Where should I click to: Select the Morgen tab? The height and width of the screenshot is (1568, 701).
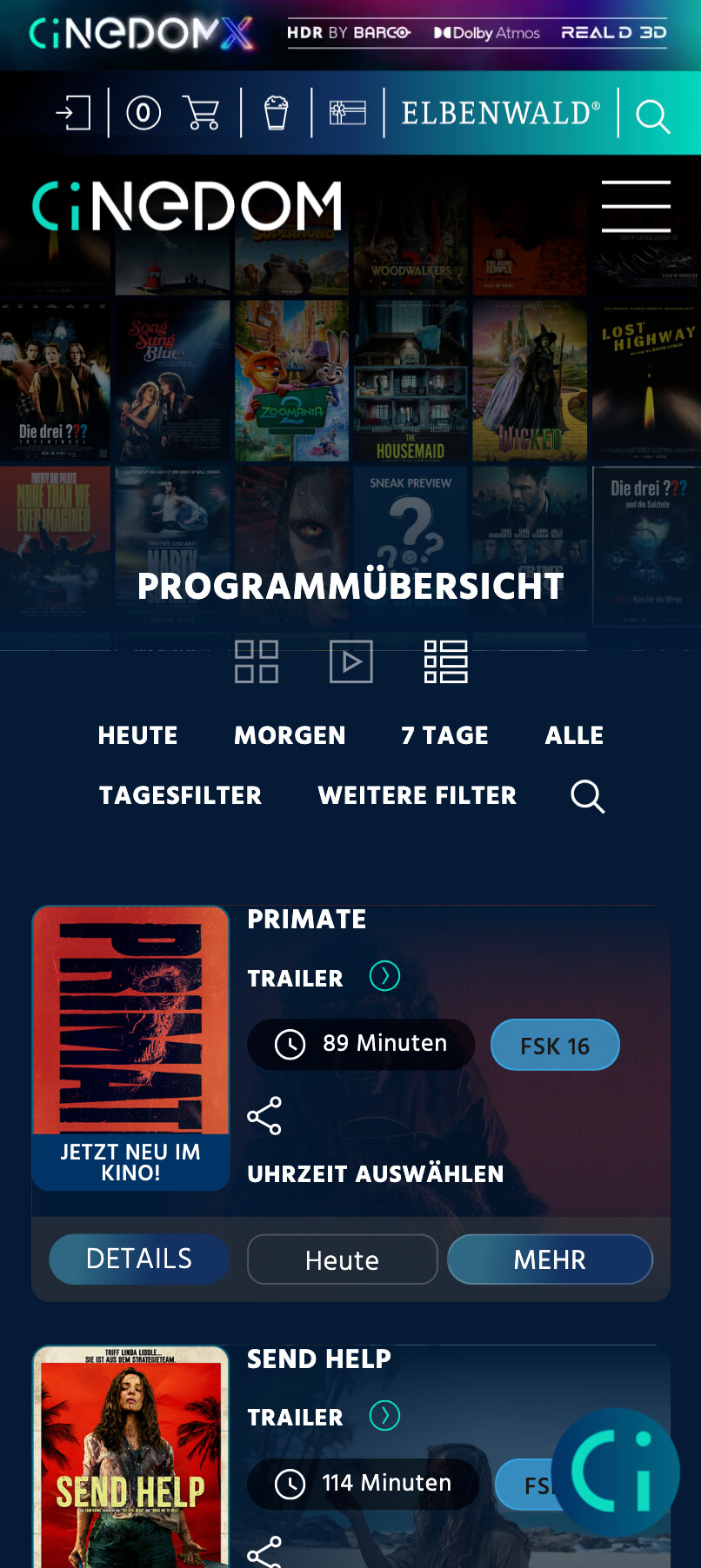tap(290, 735)
